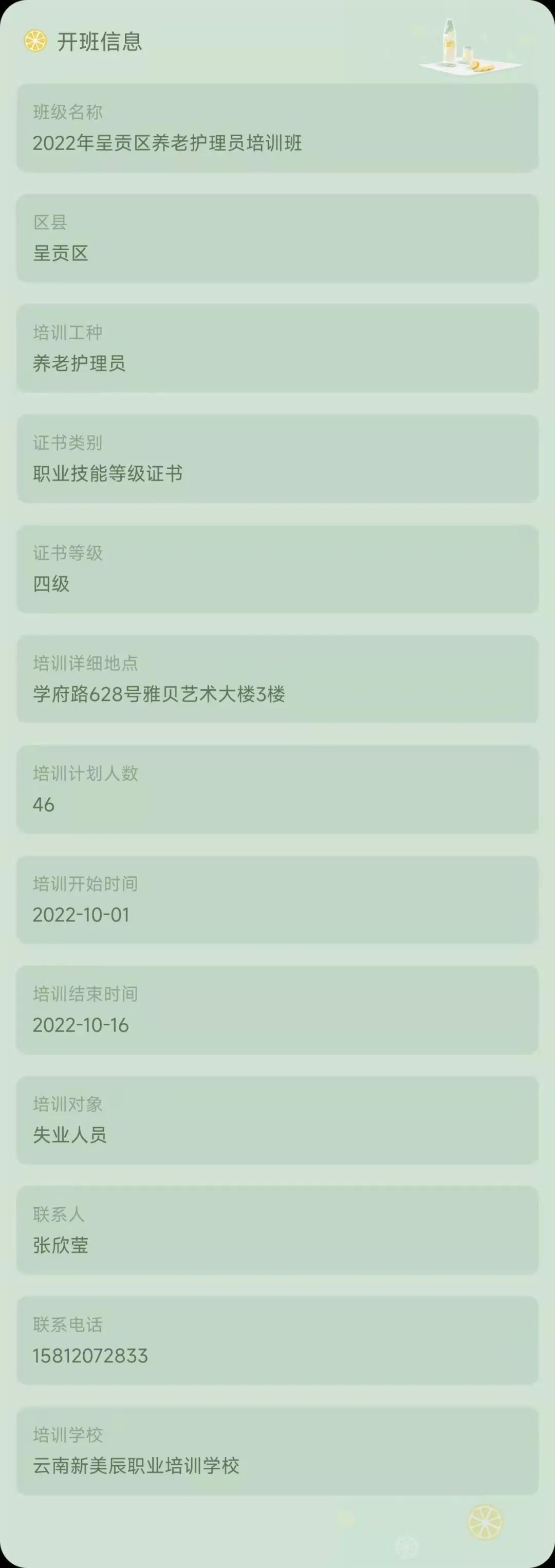Click the planned trainee count value 46

click(44, 804)
